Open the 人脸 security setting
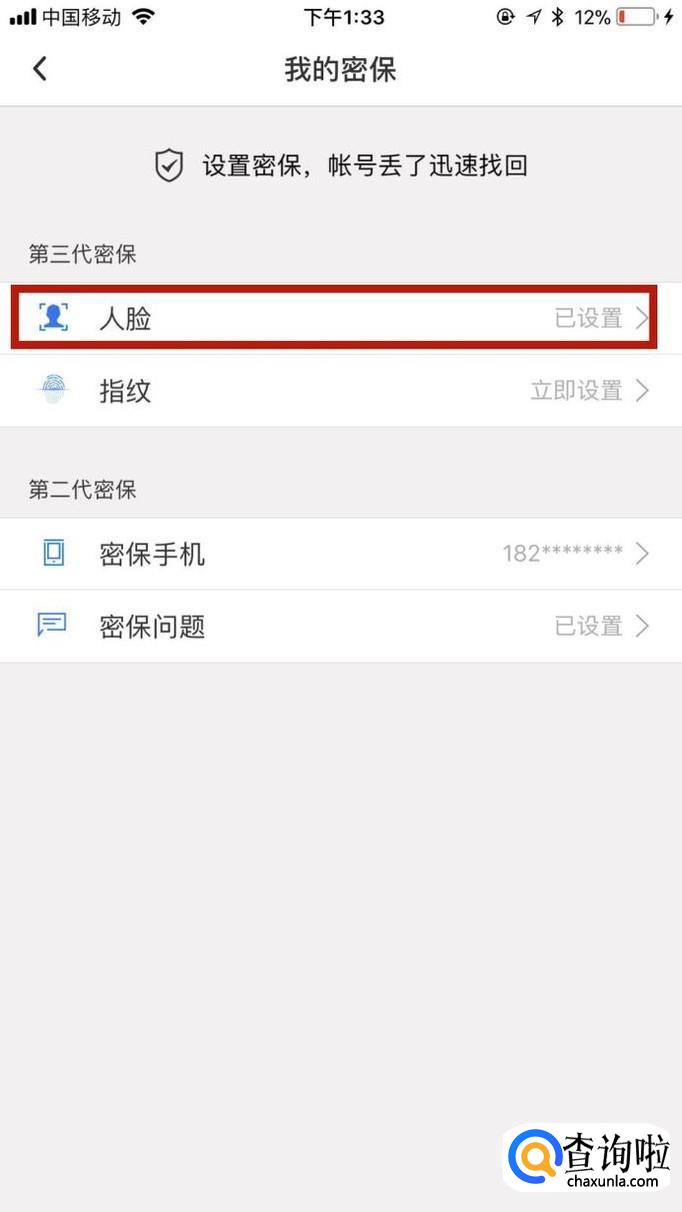 (x=341, y=318)
